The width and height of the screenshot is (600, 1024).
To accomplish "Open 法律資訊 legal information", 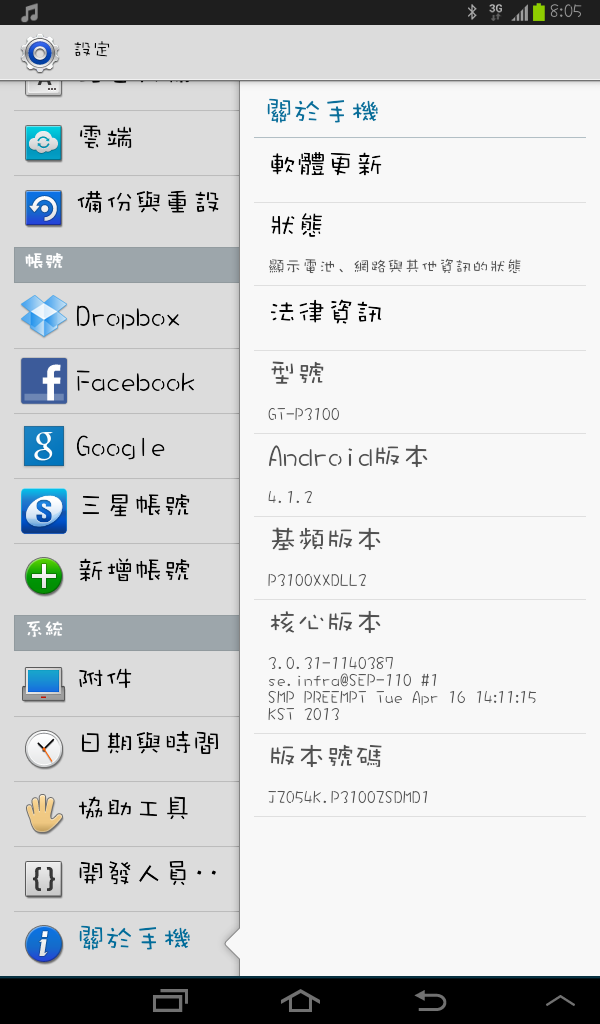I will click(419, 316).
